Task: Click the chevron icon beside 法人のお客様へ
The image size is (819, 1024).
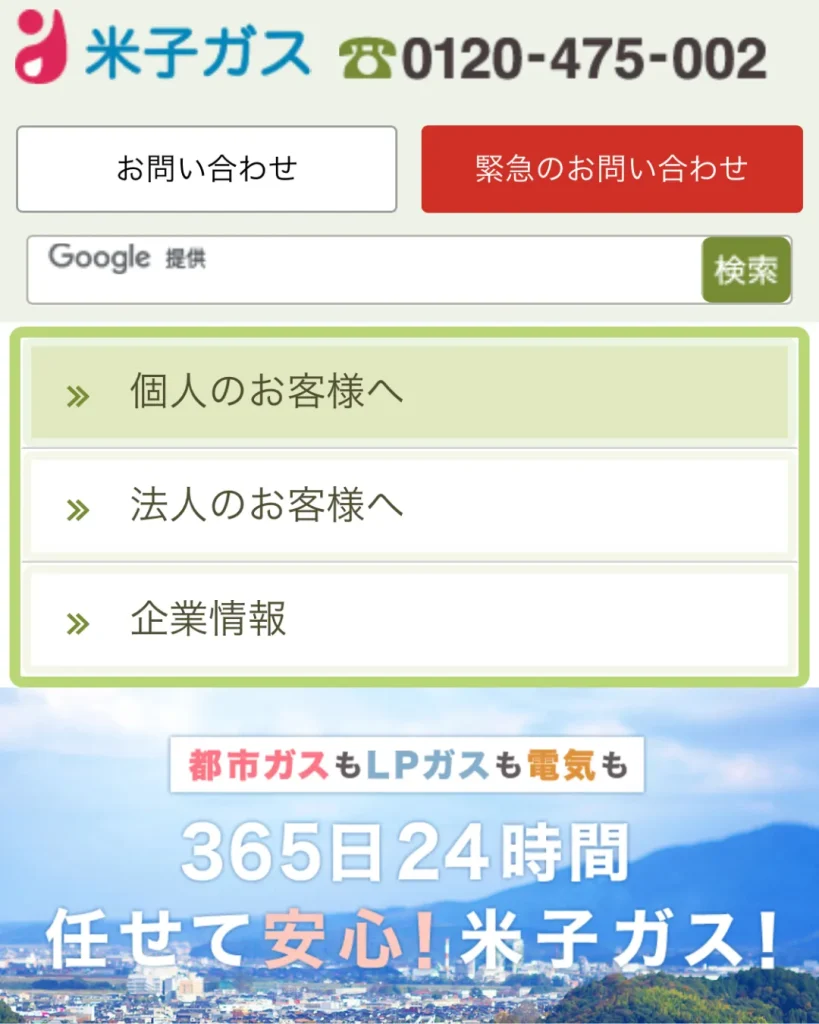Action: click(x=76, y=507)
